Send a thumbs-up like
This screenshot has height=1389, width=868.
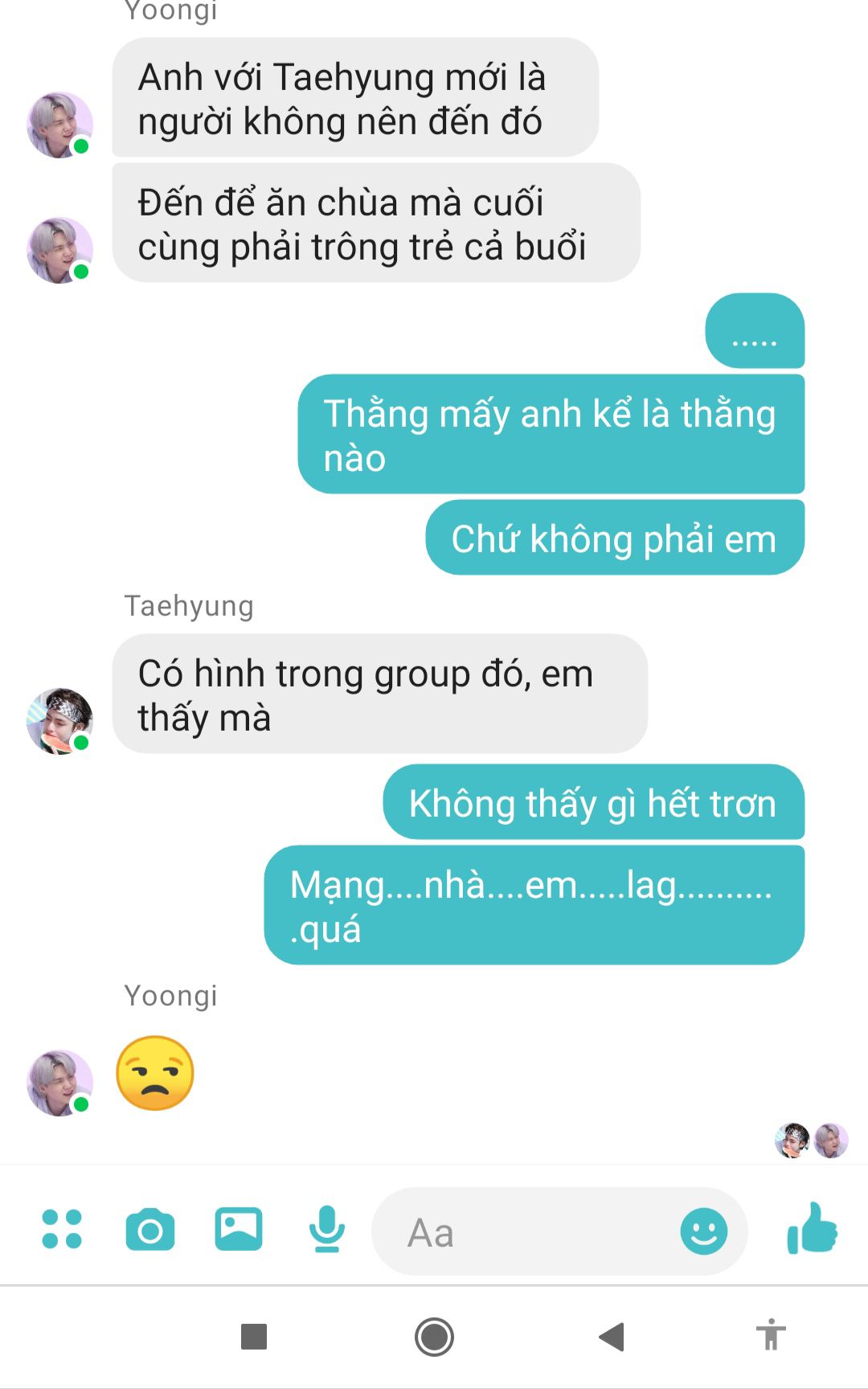click(813, 1228)
